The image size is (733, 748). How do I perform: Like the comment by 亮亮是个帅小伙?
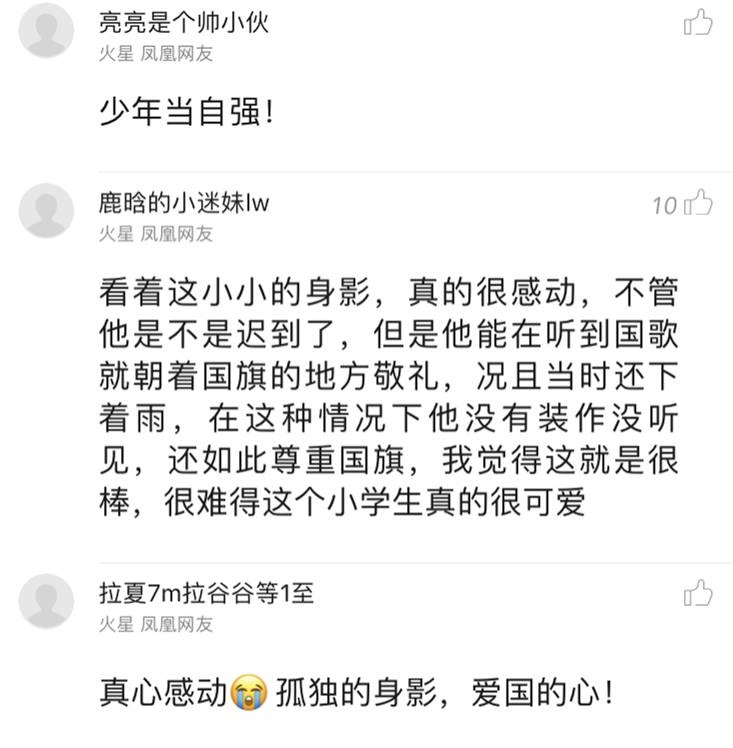tap(698, 22)
